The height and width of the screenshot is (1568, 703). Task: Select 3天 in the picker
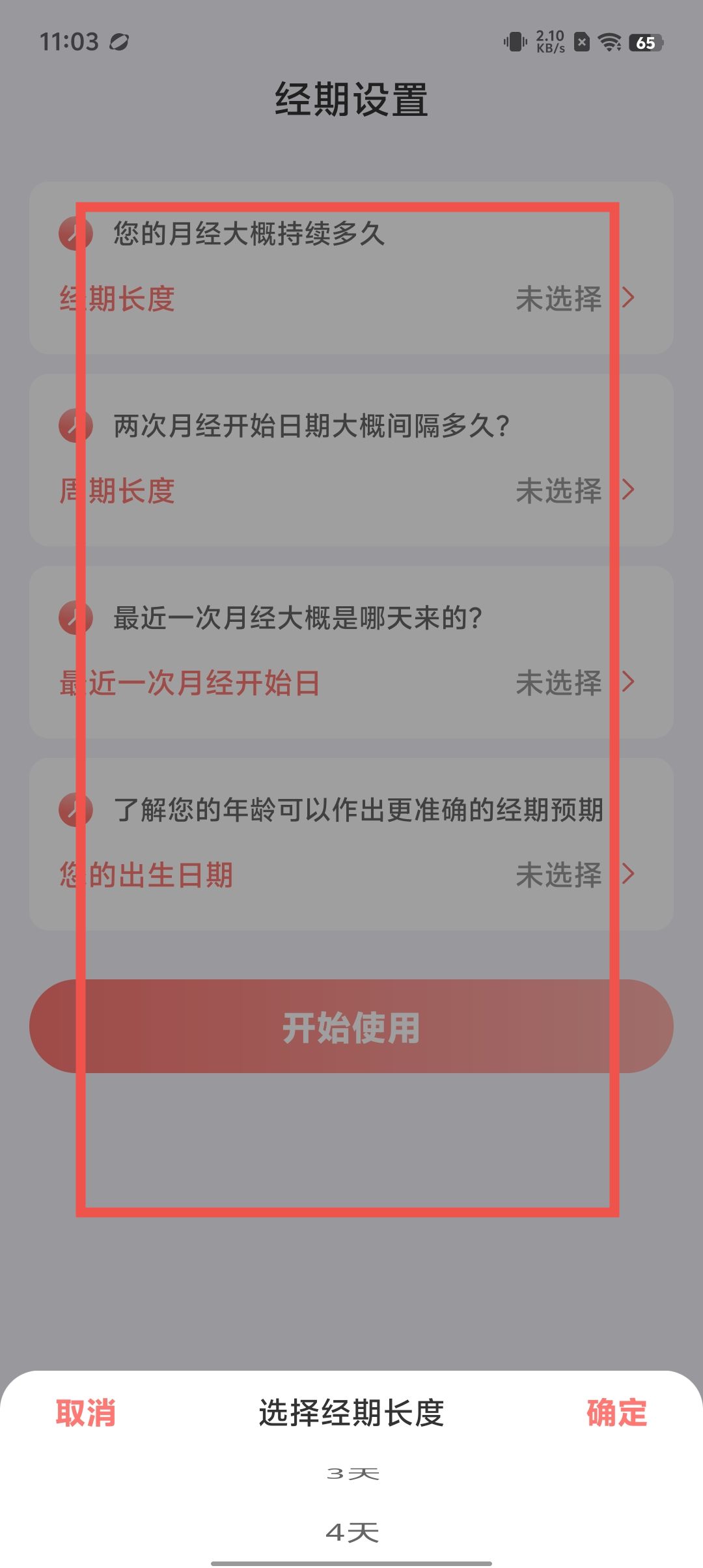351,1474
